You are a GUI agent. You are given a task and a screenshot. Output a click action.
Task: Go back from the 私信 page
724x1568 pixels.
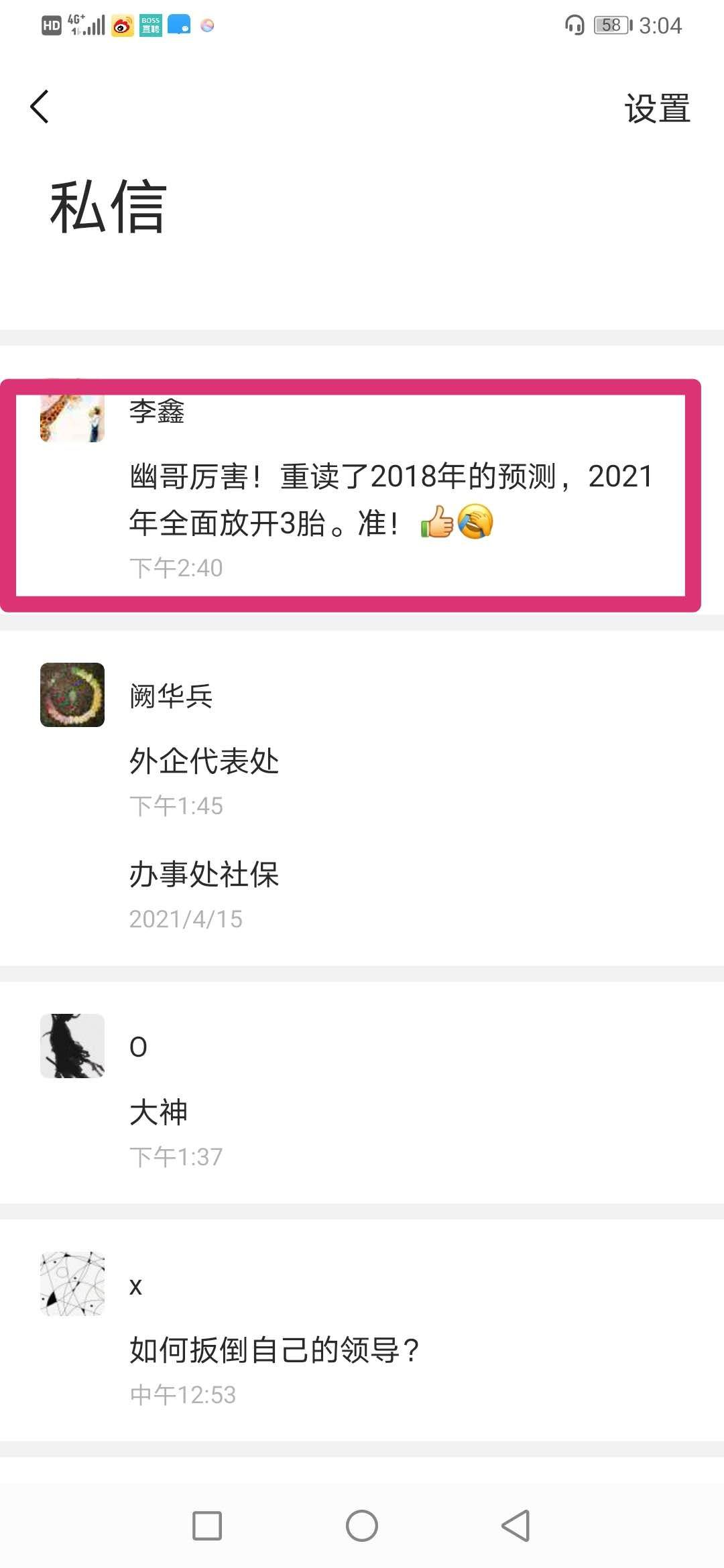click(40, 107)
